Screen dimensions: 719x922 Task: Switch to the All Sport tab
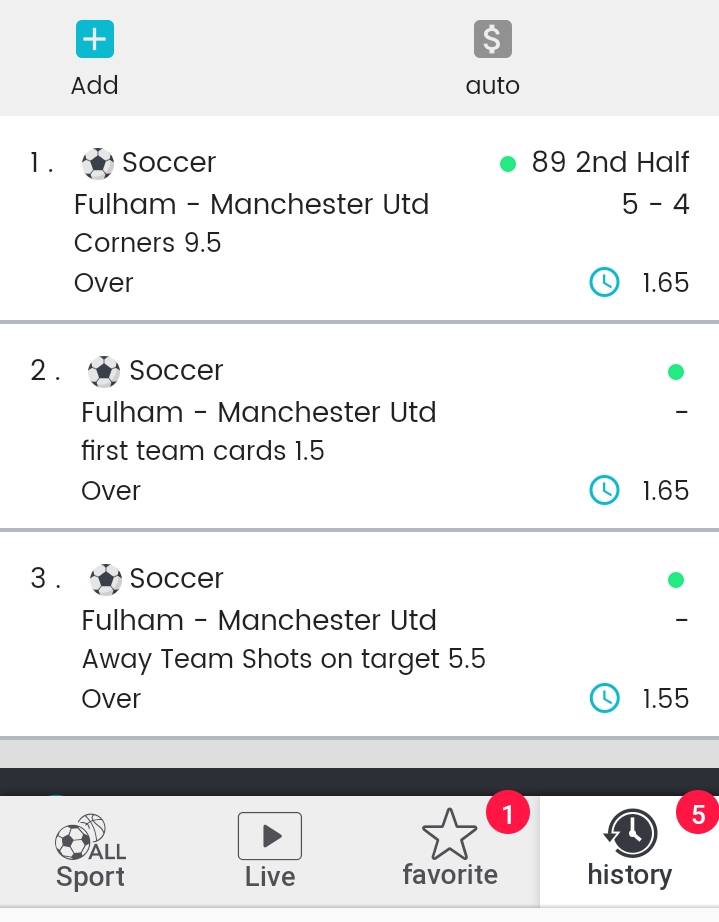click(90, 851)
